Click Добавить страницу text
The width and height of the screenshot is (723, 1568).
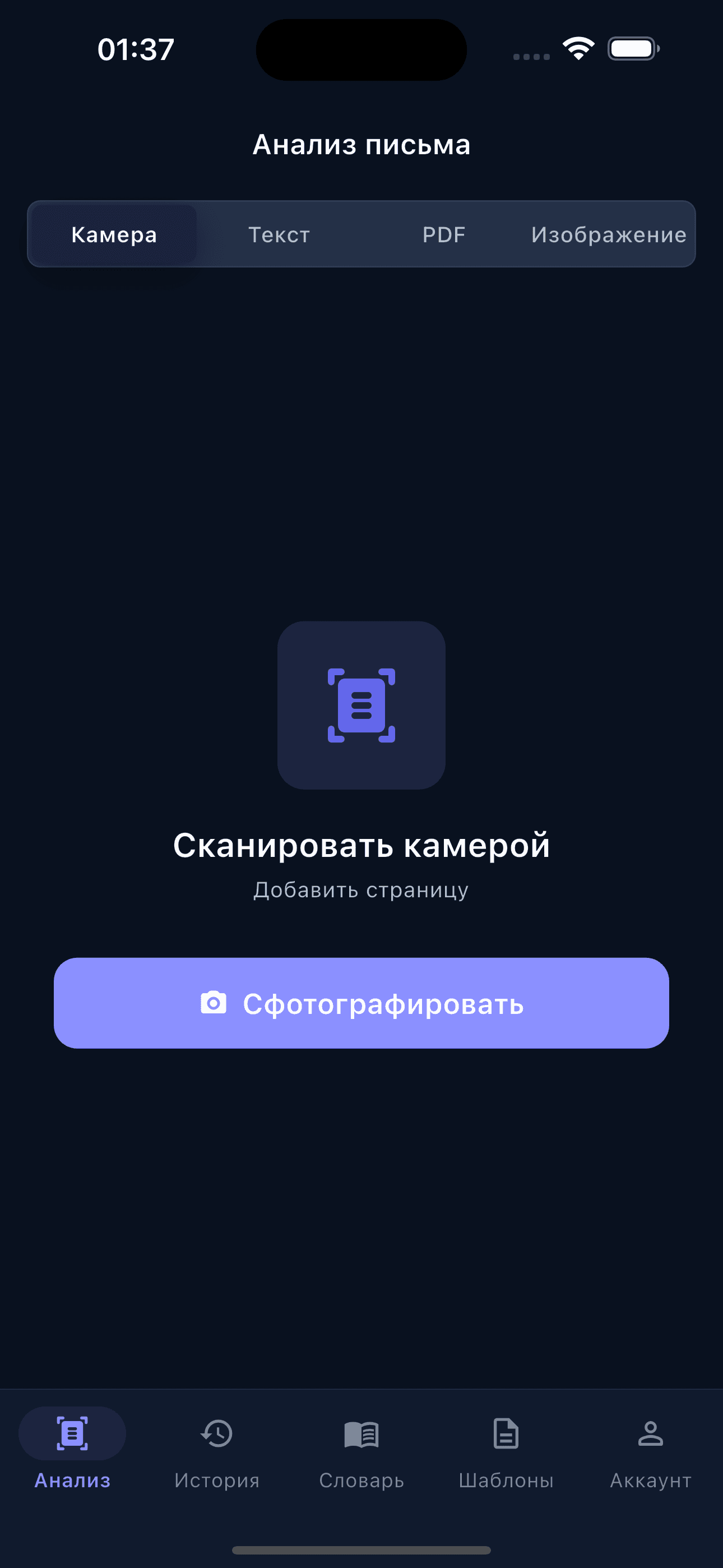pos(361,889)
